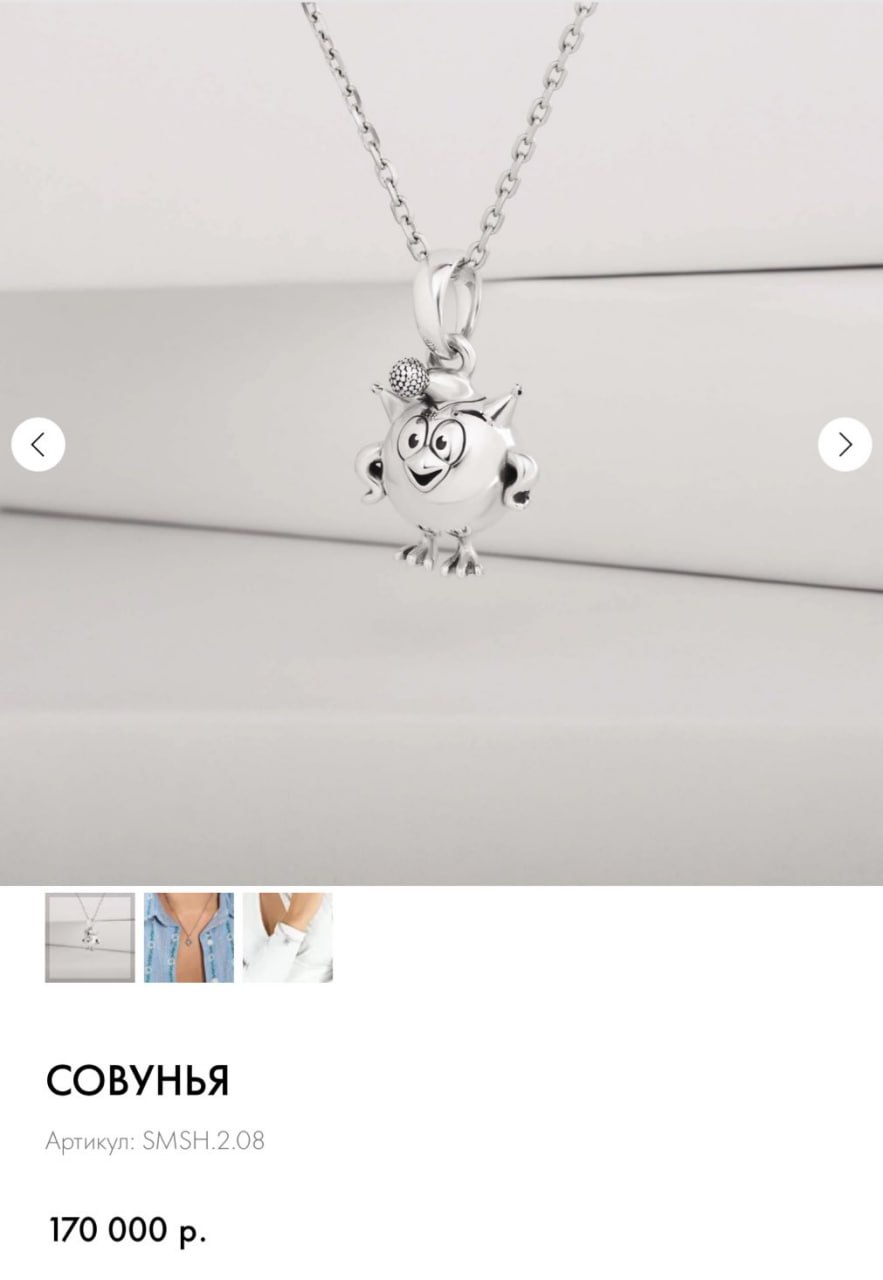This screenshot has width=883, height=1280.
Task: View the thumbnail with white sleeve photo
Action: (x=288, y=937)
